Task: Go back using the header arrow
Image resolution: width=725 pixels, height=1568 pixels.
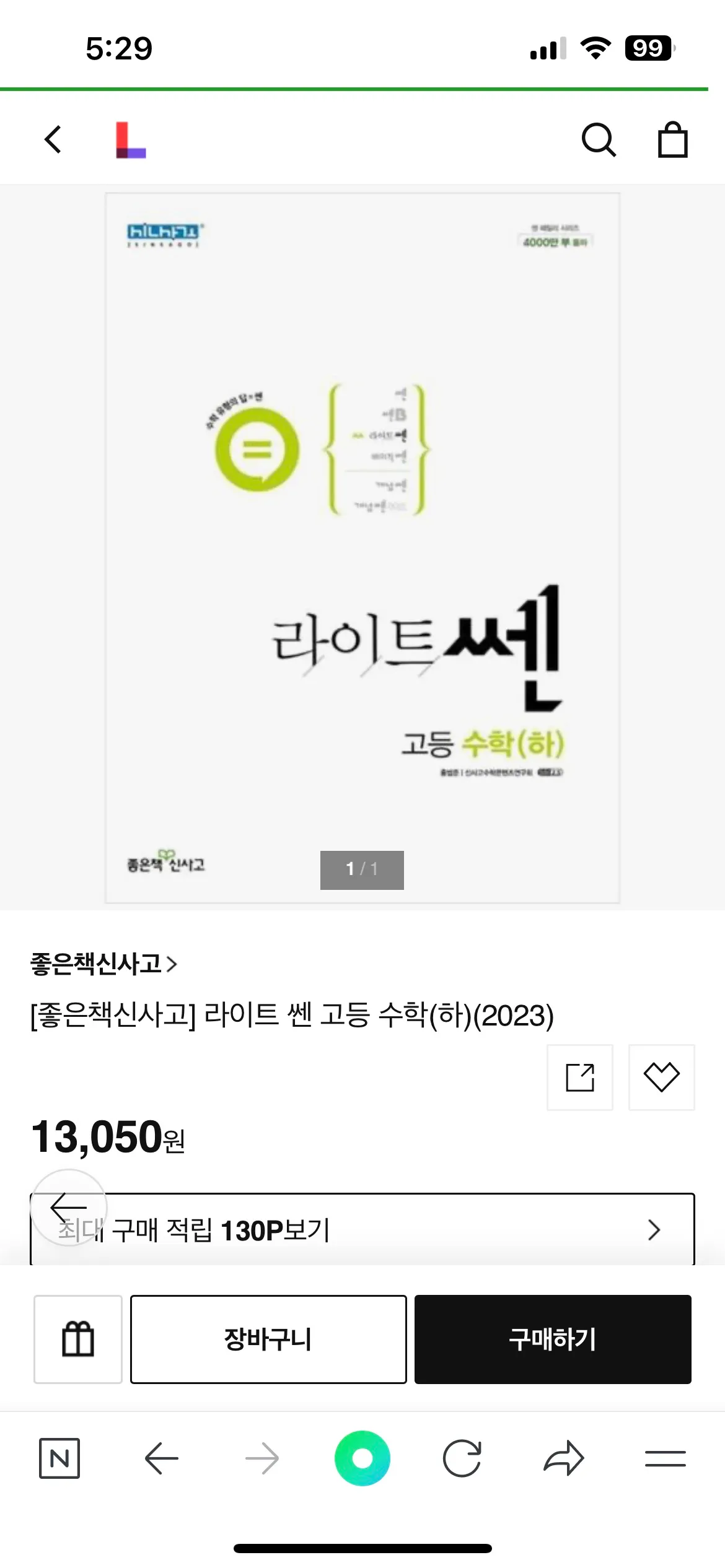Action: 53,139
